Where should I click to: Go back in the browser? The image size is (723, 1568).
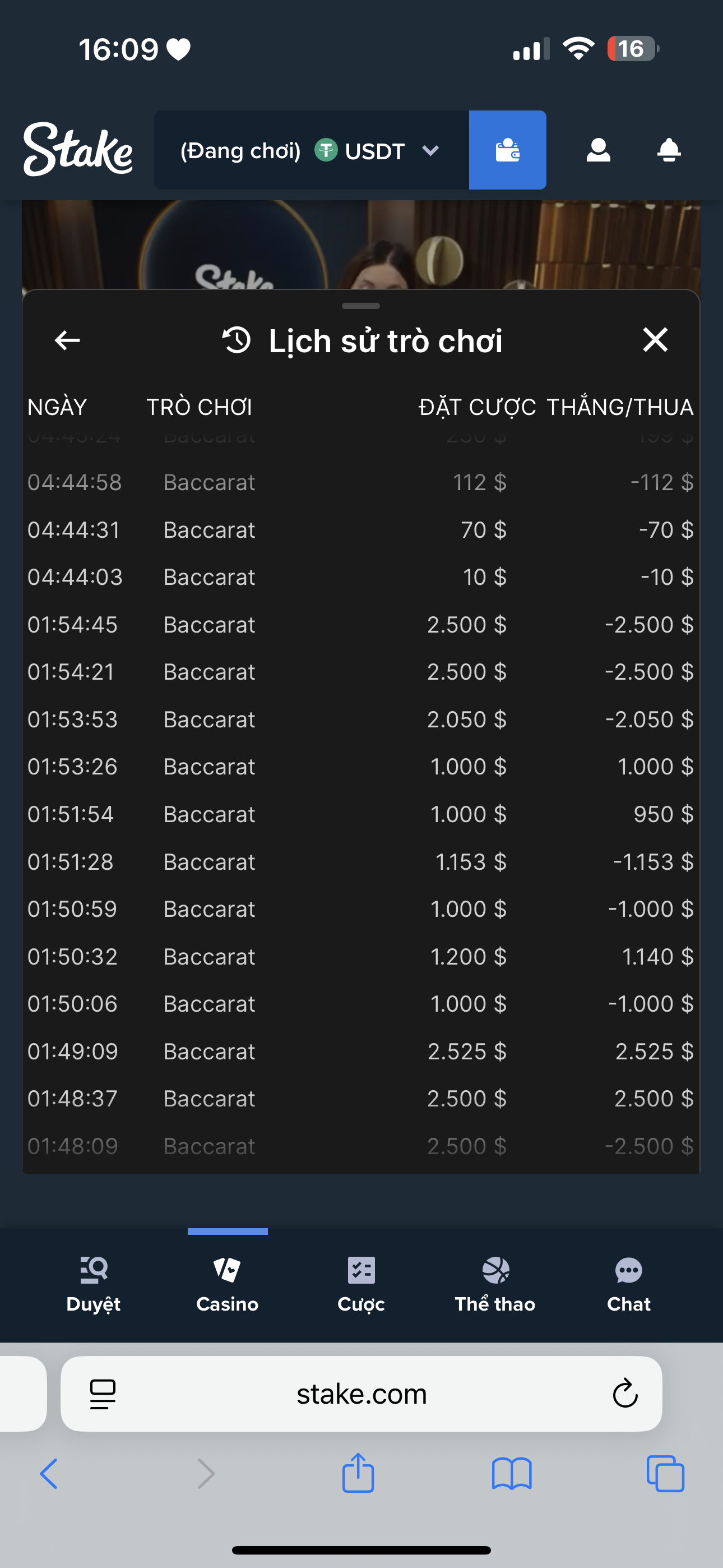point(49,1474)
